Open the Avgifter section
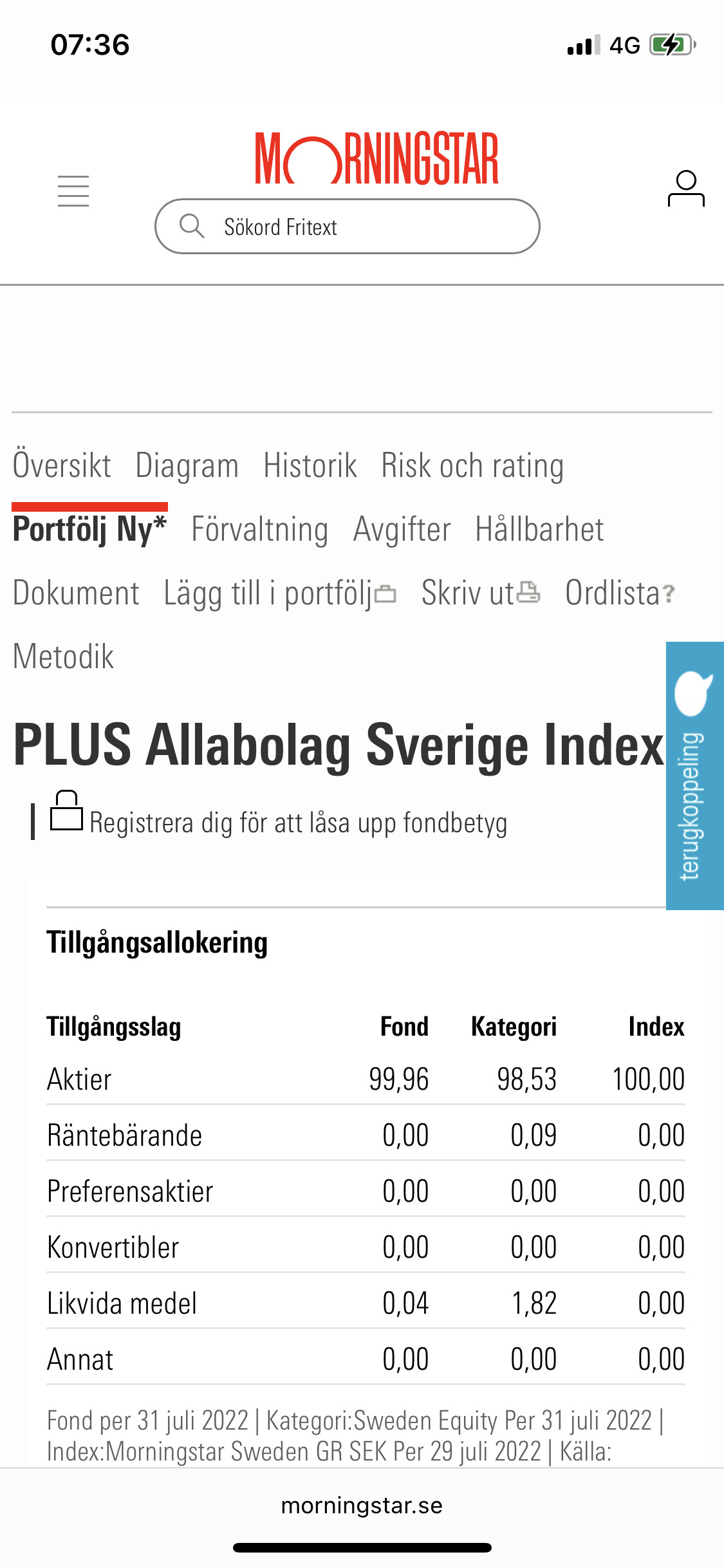 tap(402, 529)
